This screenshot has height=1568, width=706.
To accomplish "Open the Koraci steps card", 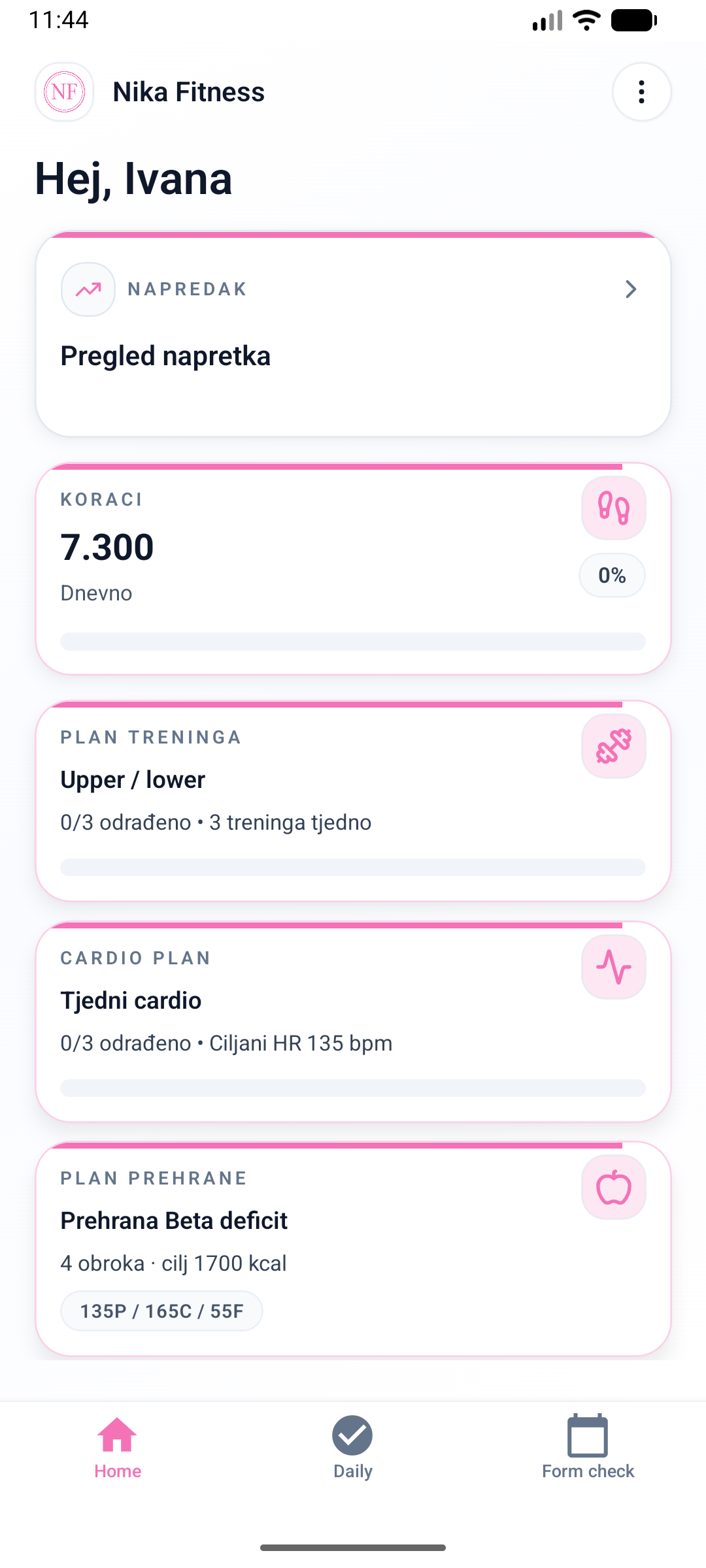I will coord(353,568).
